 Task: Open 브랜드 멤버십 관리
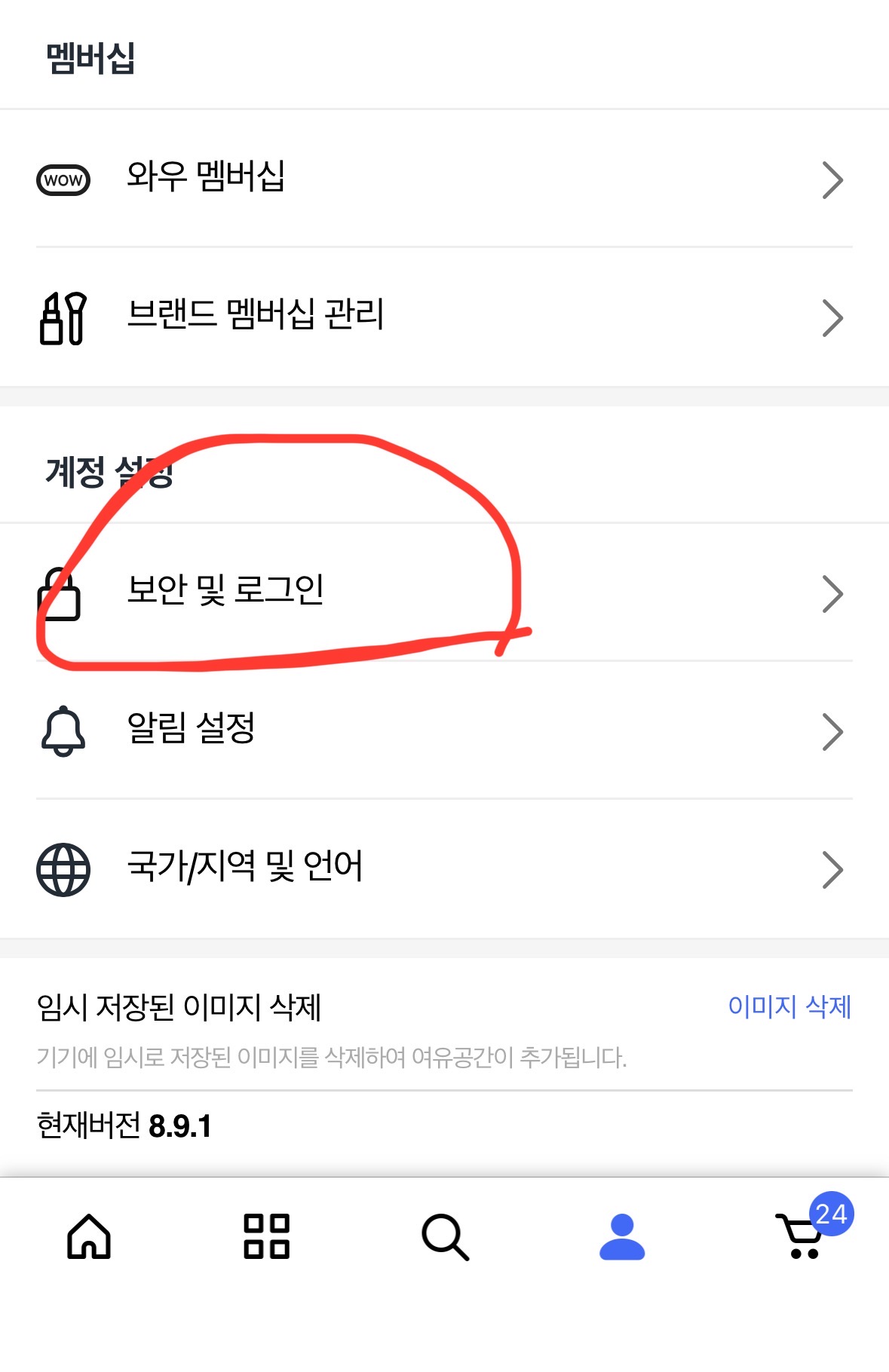pyautogui.click(x=443, y=317)
